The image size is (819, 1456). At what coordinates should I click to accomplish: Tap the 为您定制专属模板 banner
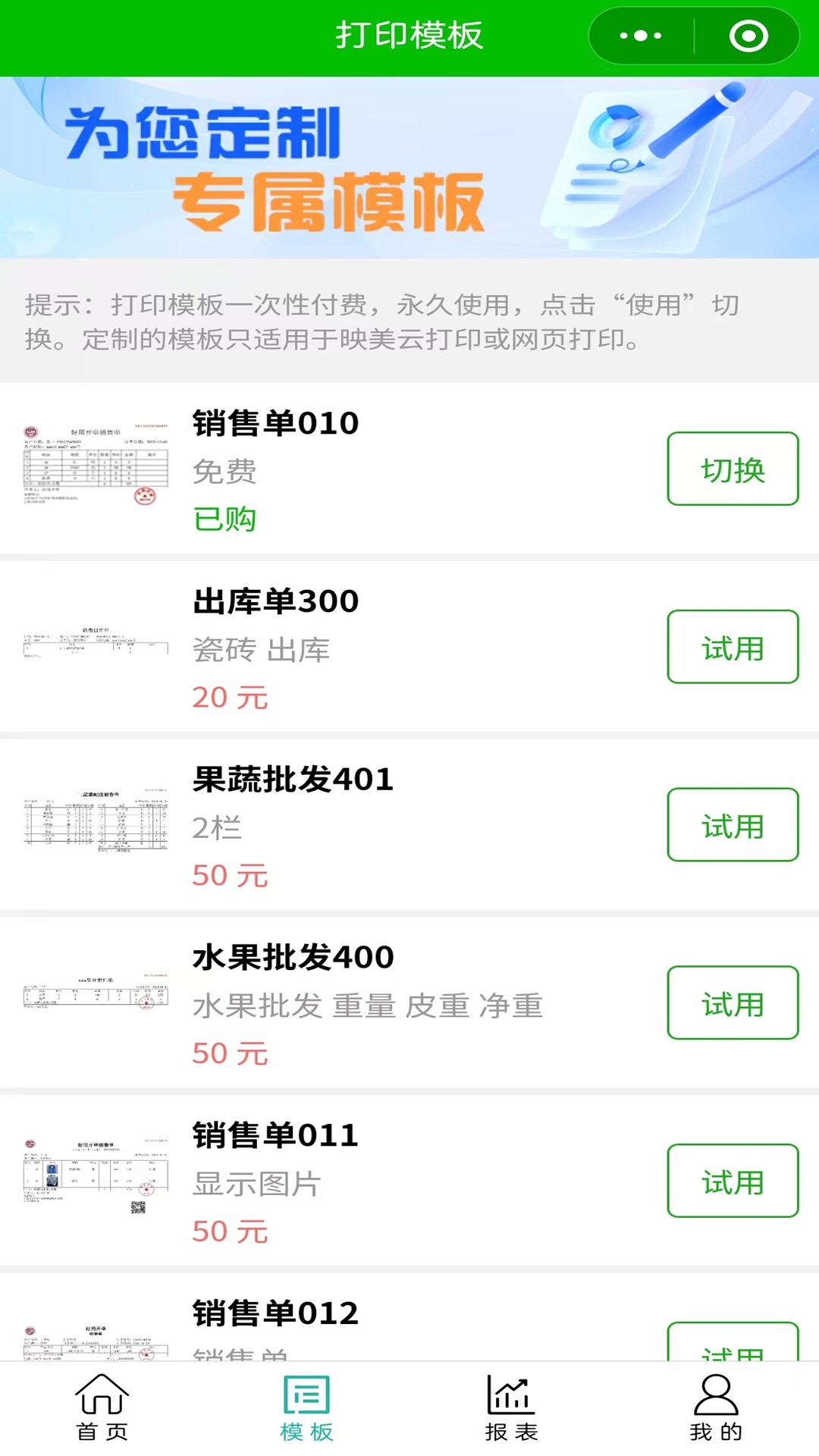pyautogui.click(x=409, y=167)
